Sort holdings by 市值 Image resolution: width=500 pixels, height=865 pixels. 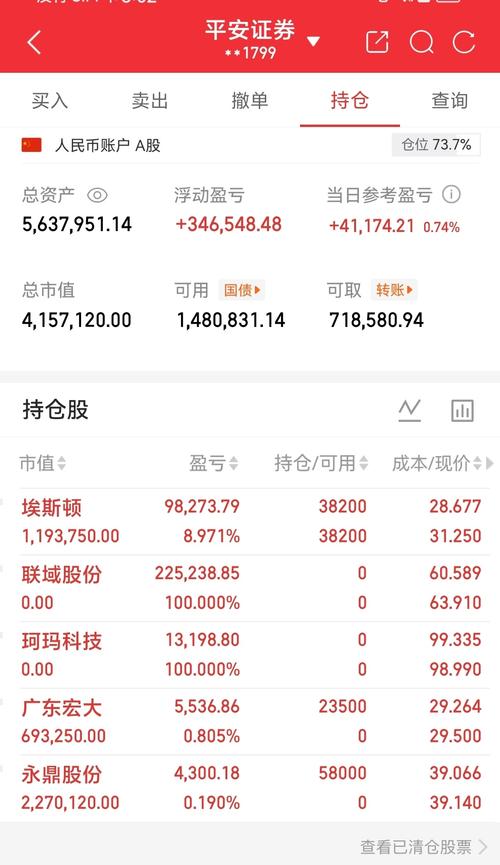(42, 463)
